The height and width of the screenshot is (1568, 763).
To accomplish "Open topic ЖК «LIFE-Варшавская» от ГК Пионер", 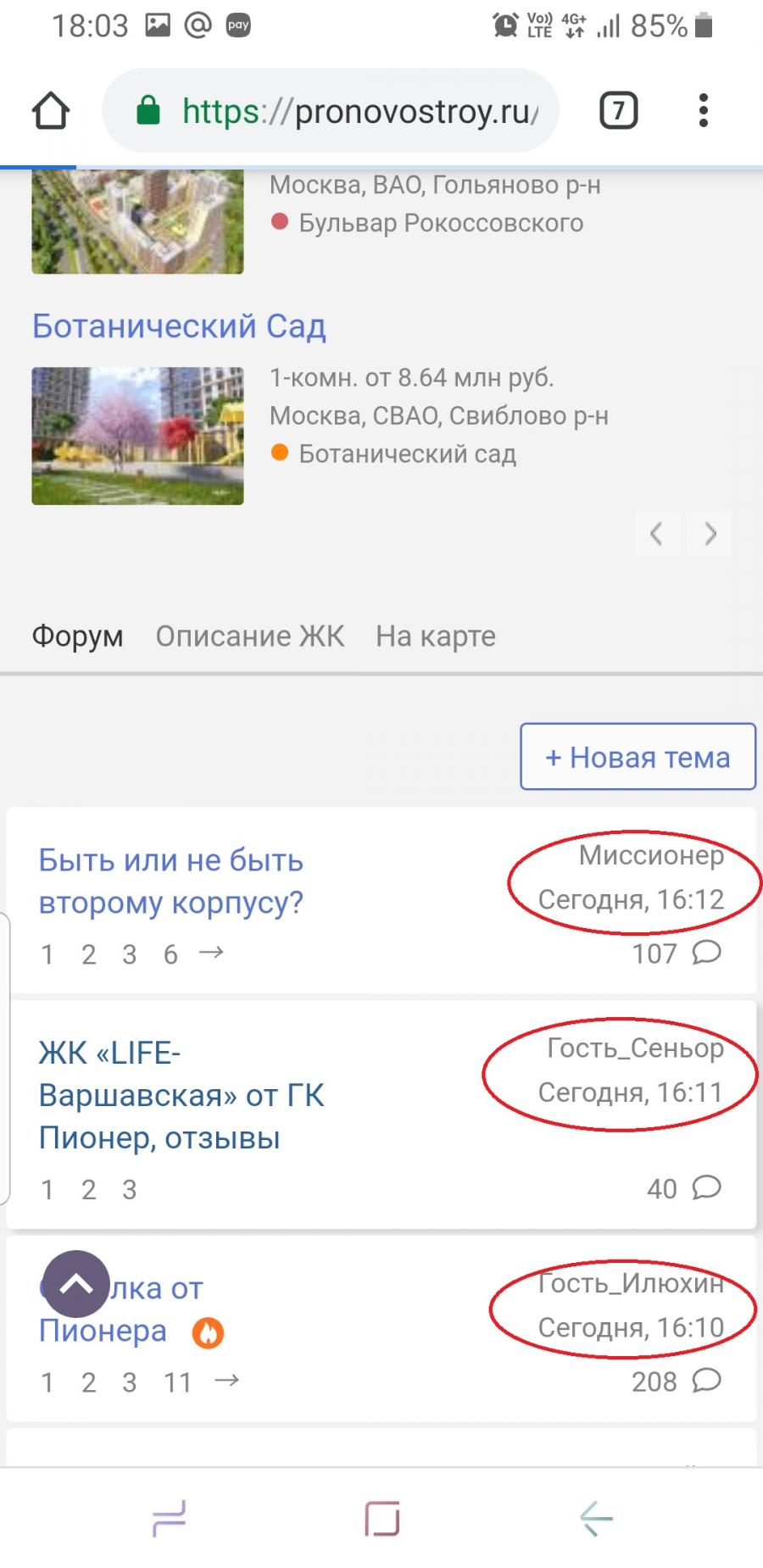I will tap(181, 1095).
